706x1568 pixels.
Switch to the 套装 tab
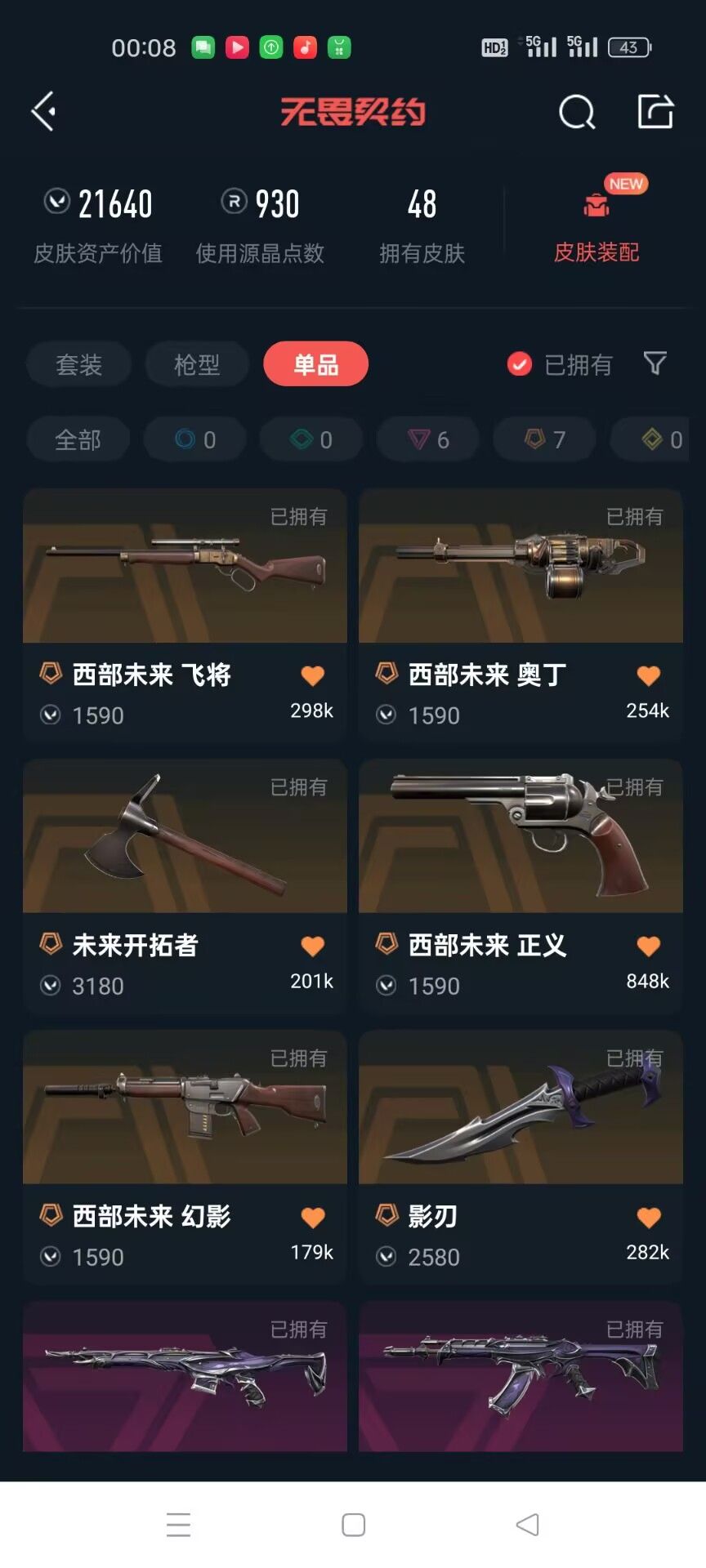tap(78, 364)
